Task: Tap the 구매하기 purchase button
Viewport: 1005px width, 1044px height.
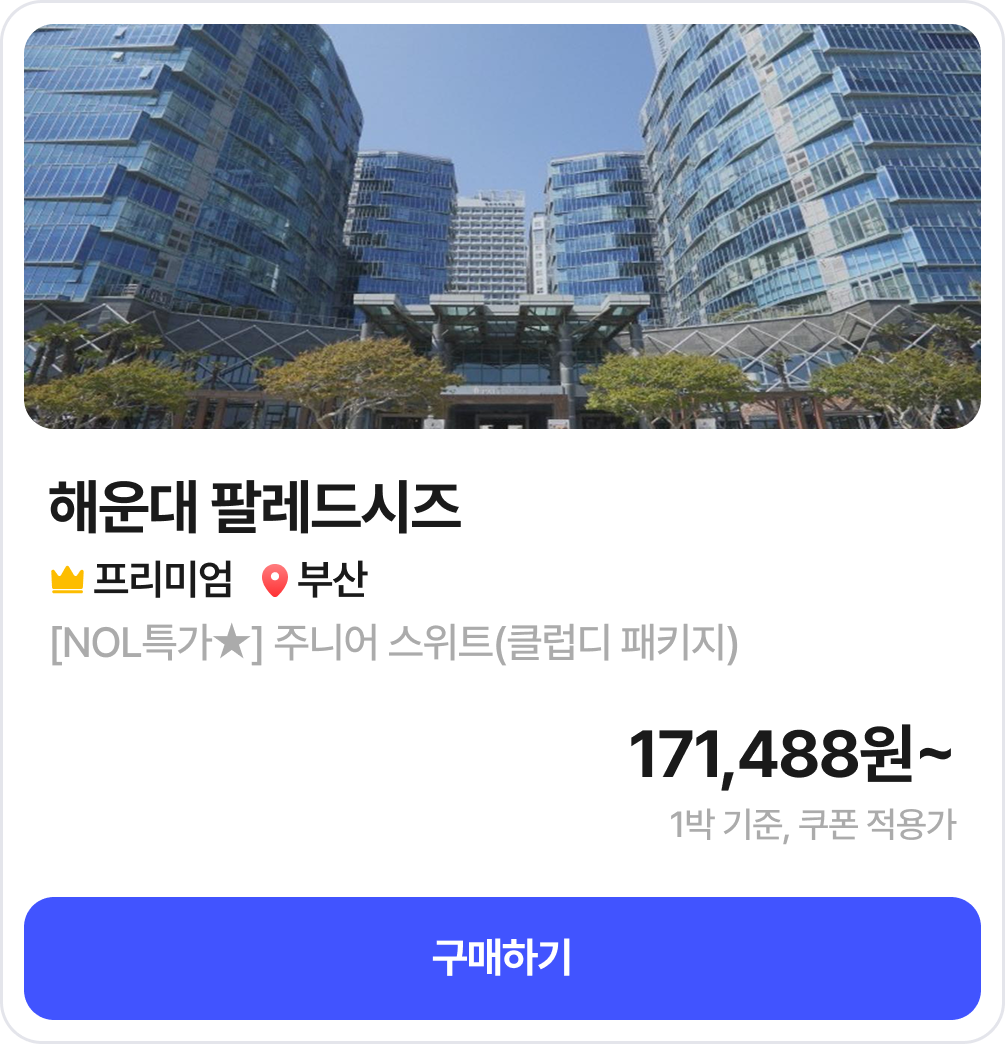Action: 502,958
